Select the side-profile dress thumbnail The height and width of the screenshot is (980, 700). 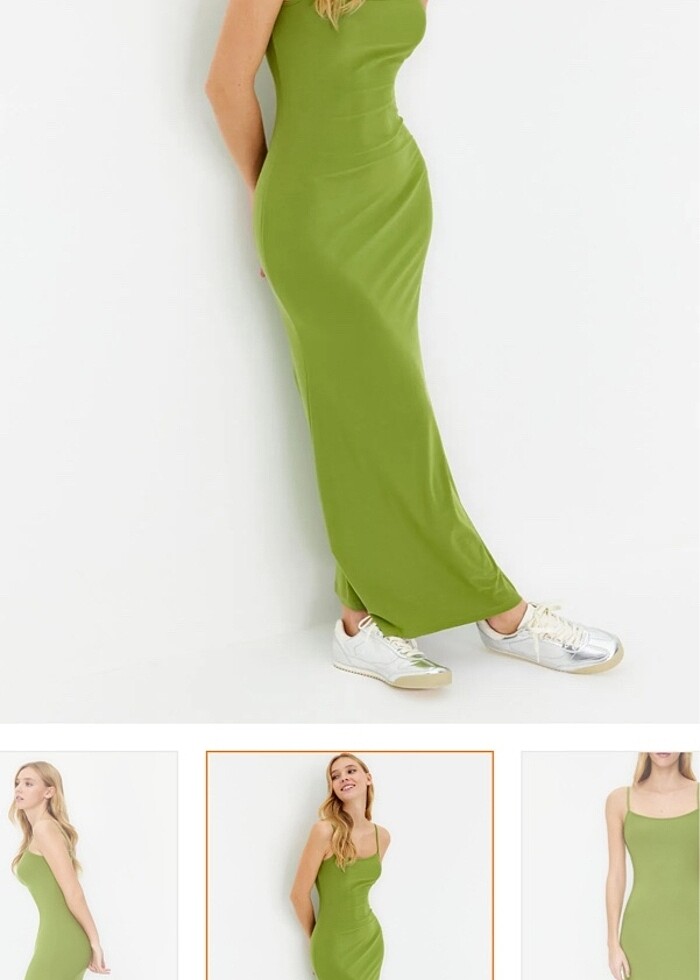[88, 865]
